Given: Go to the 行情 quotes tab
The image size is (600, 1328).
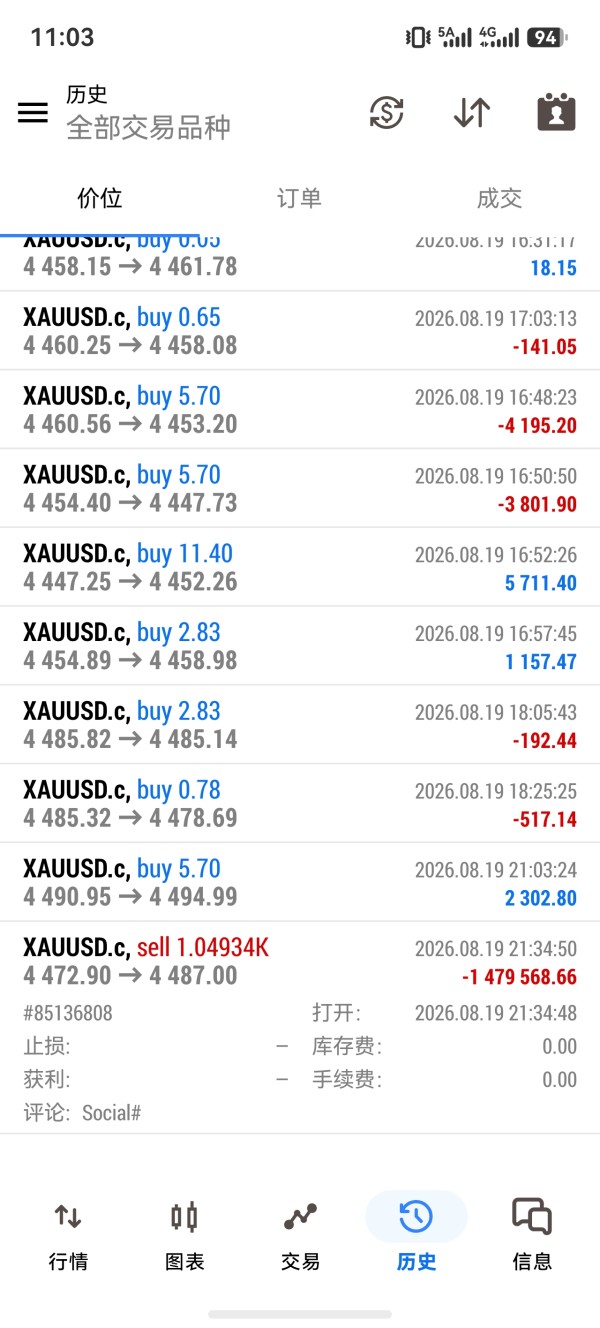Looking at the screenshot, I should [68, 1236].
